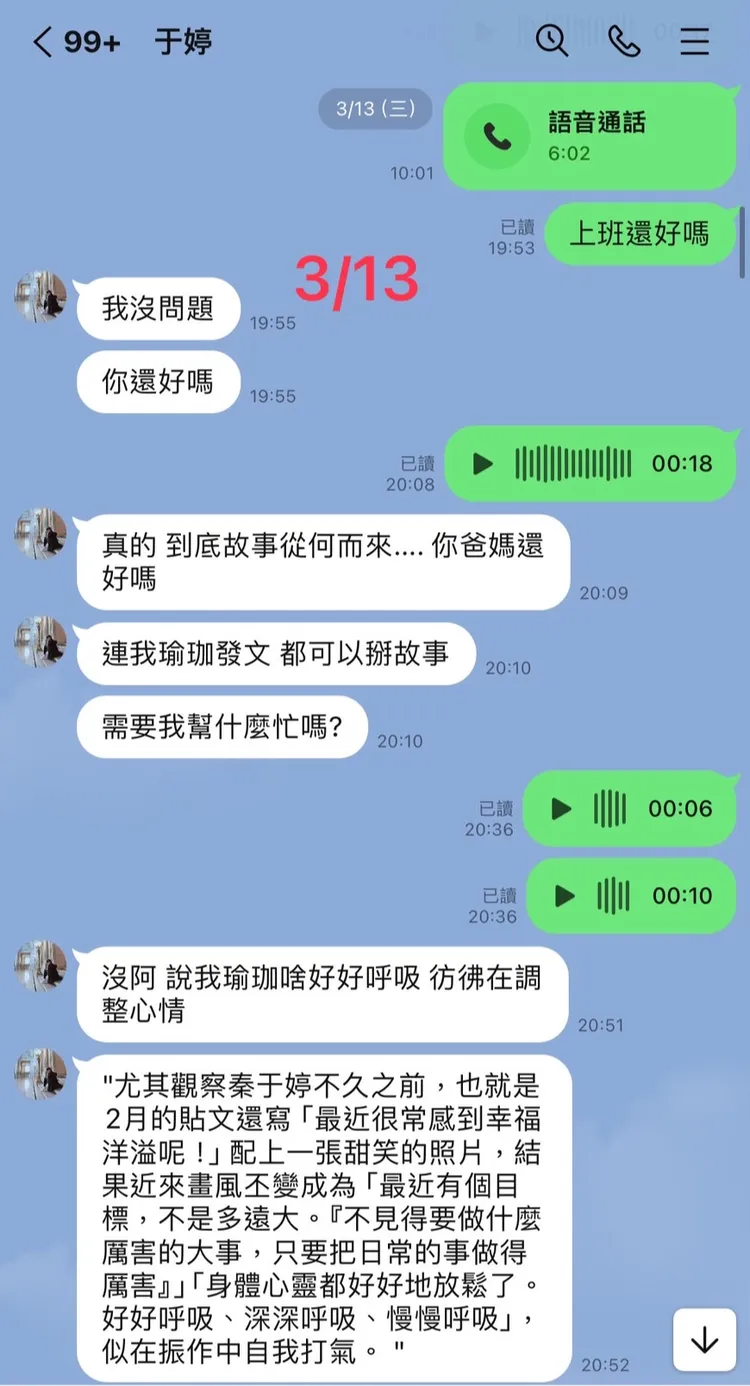Image resolution: width=750 pixels, height=1386 pixels.
Task: Play the 00:10 voice message
Action: click(563, 897)
